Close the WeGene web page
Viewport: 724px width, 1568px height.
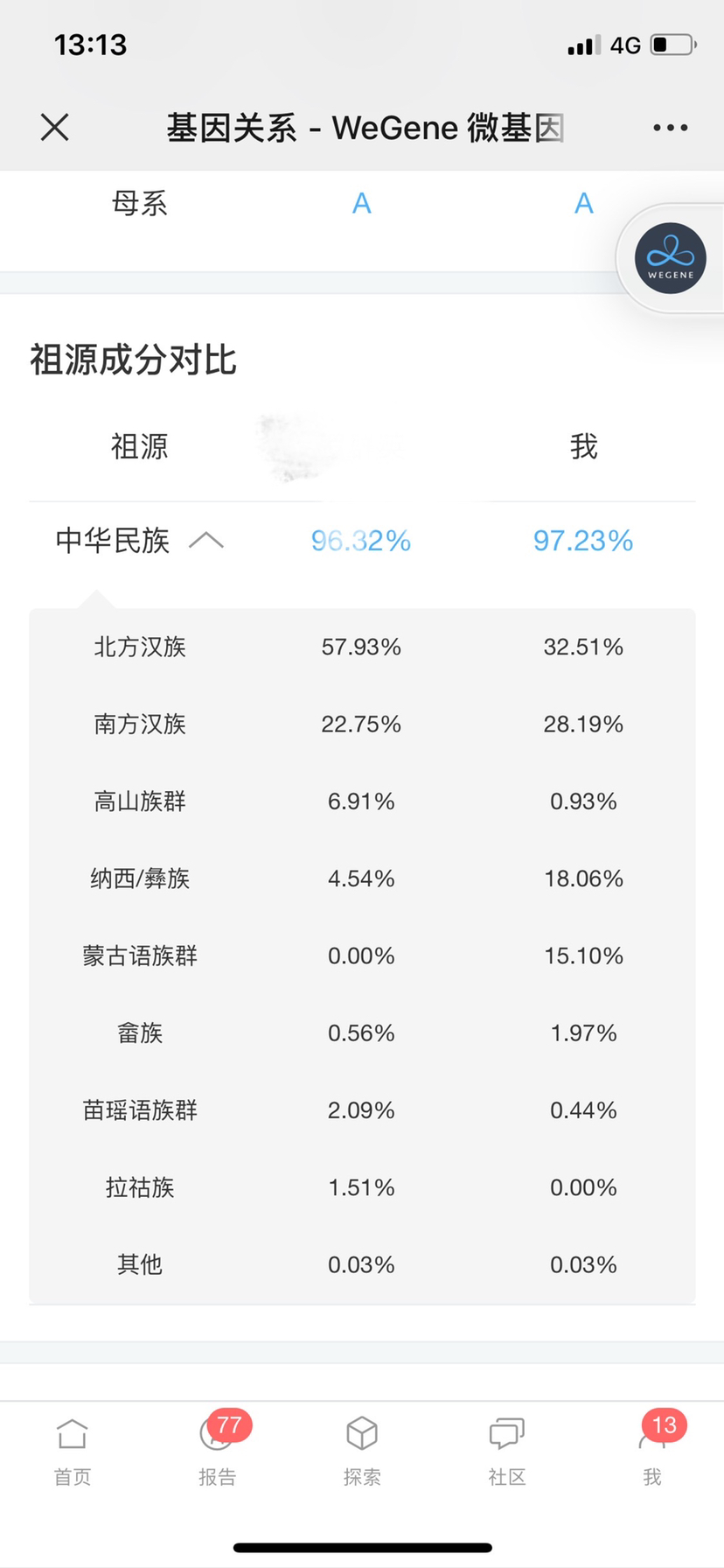[54, 128]
